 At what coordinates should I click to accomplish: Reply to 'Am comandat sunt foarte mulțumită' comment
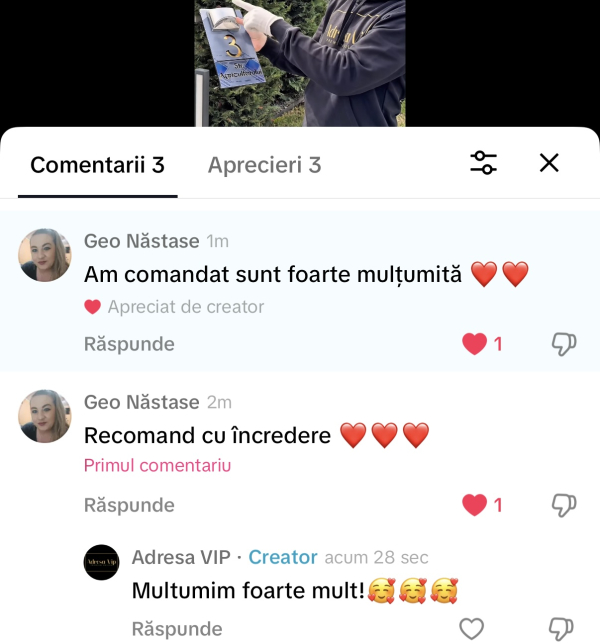(x=129, y=344)
